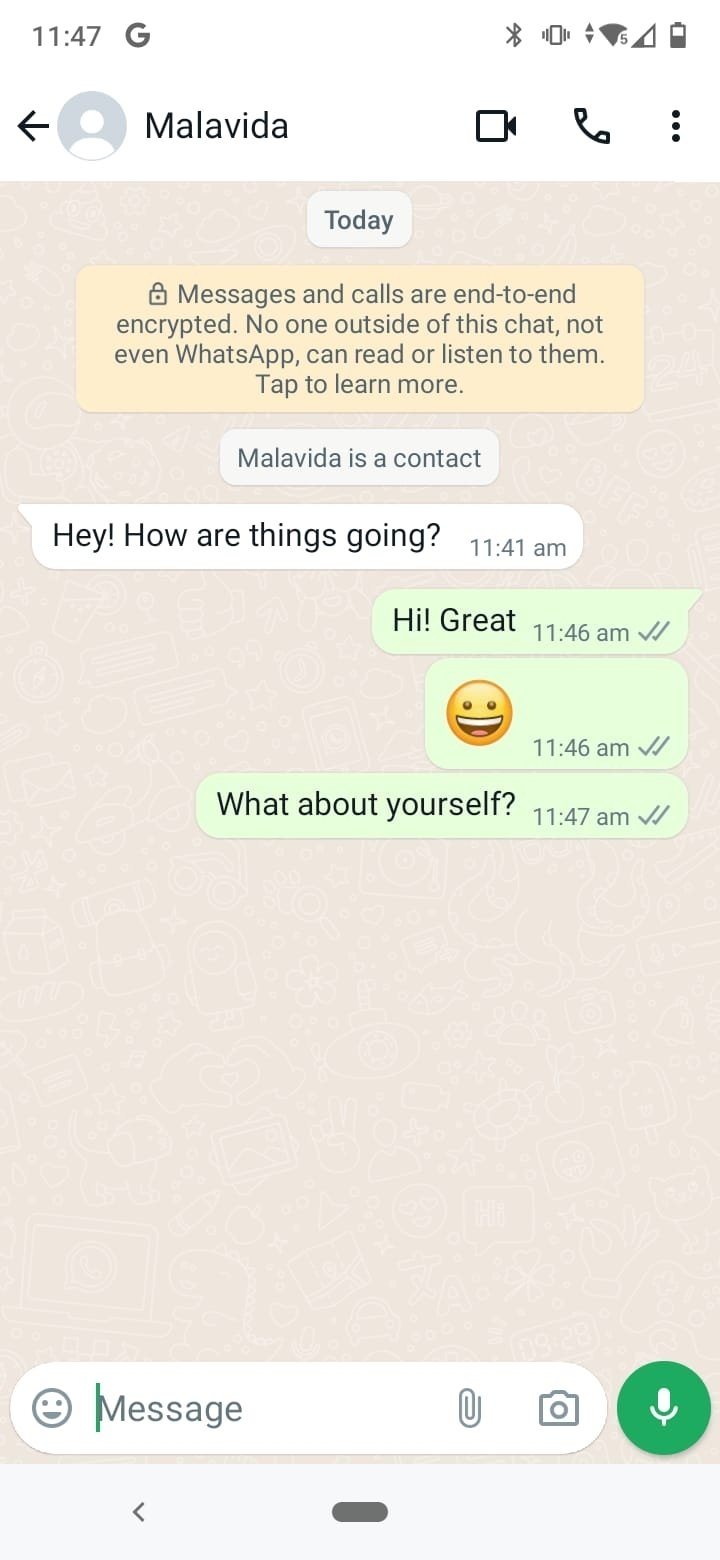The width and height of the screenshot is (720, 1560).
Task: Tap the home pill in the navigation bar
Action: click(360, 1512)
